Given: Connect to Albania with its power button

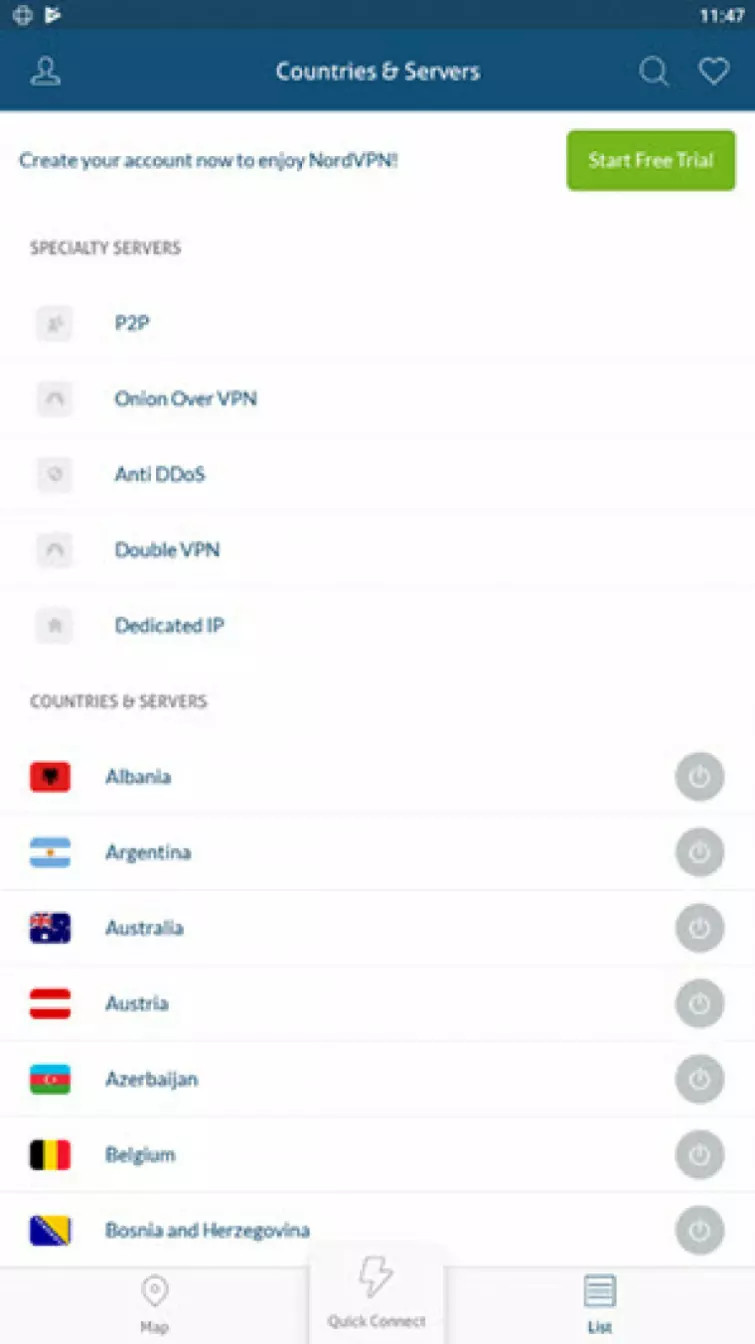Looking at the screenshot, I should click(x=699, y=777).
